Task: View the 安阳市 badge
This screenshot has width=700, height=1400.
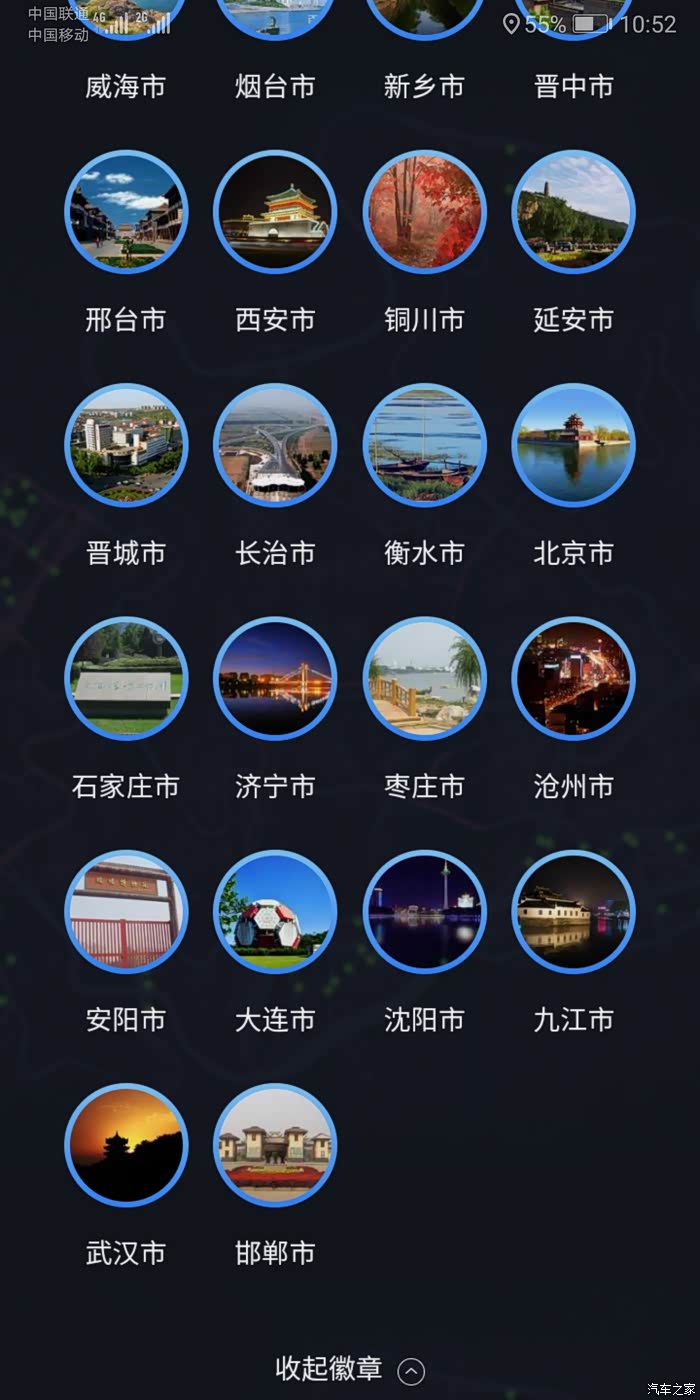Action: tap(126, 911)
